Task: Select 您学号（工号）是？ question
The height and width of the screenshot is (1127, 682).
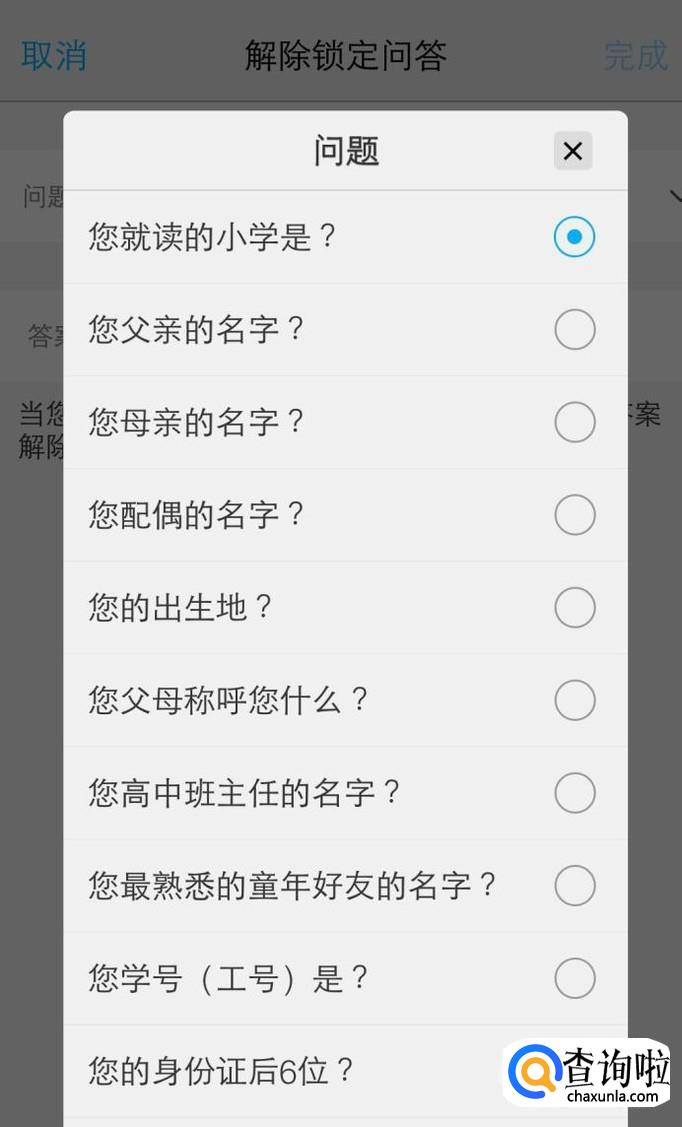Action: pos(574,978)
